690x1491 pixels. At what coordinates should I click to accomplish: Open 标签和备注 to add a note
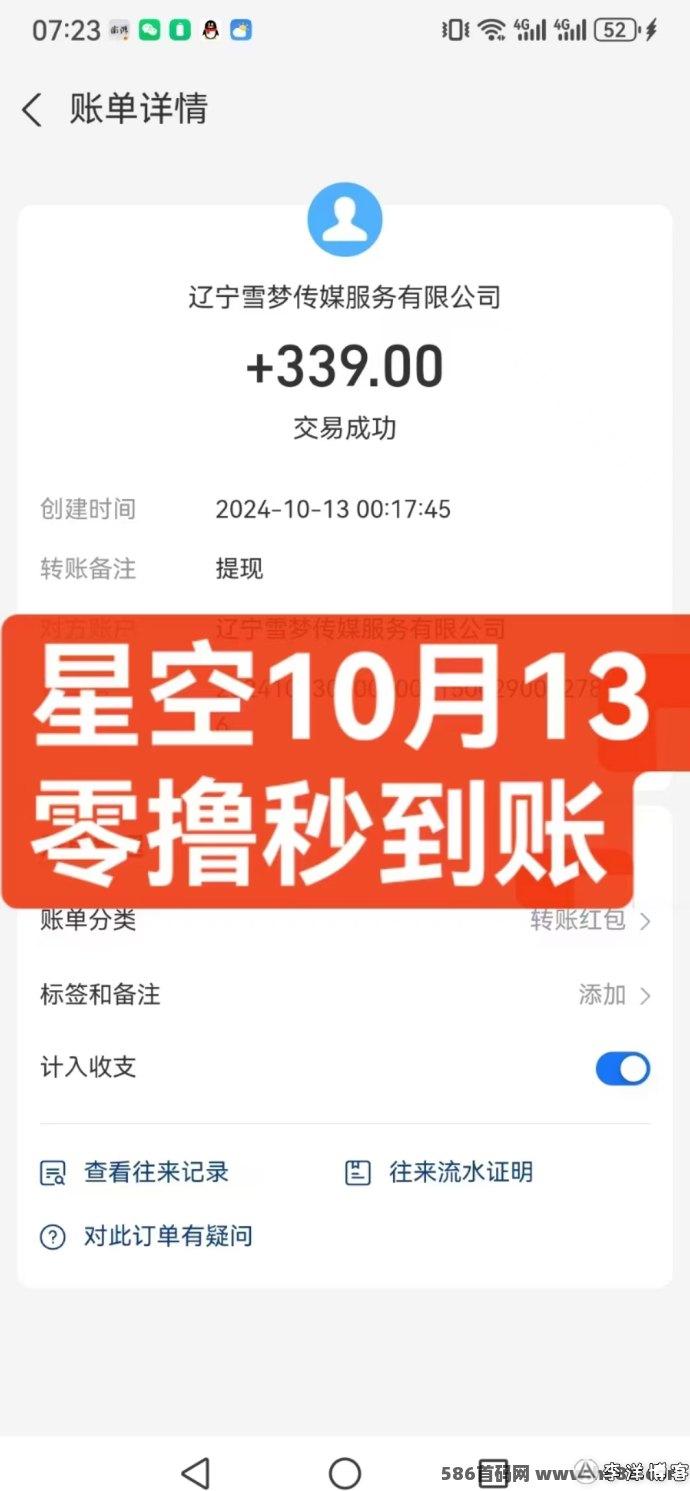coord(345,995)
